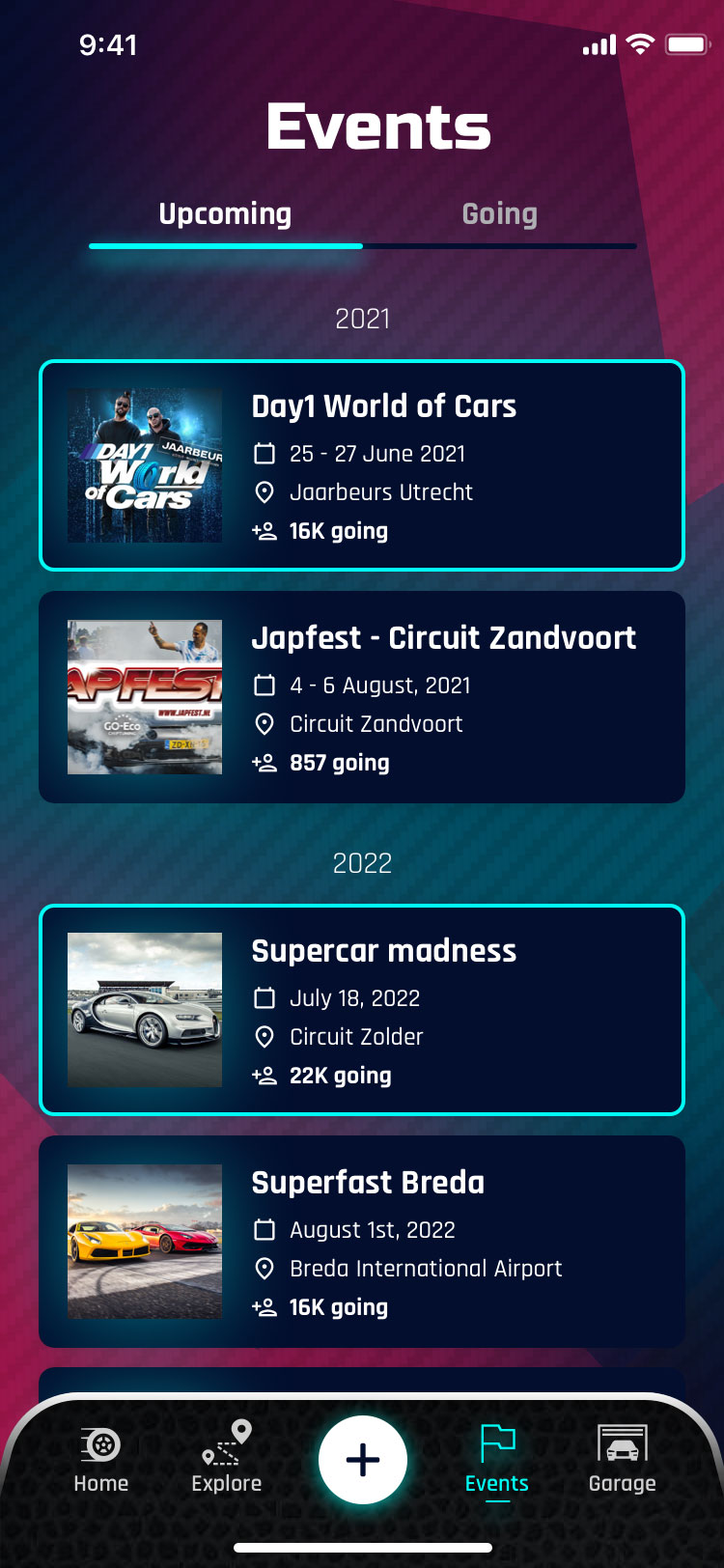Go to the Home tab
The image size is (724, 1568).
[101, 1460]
